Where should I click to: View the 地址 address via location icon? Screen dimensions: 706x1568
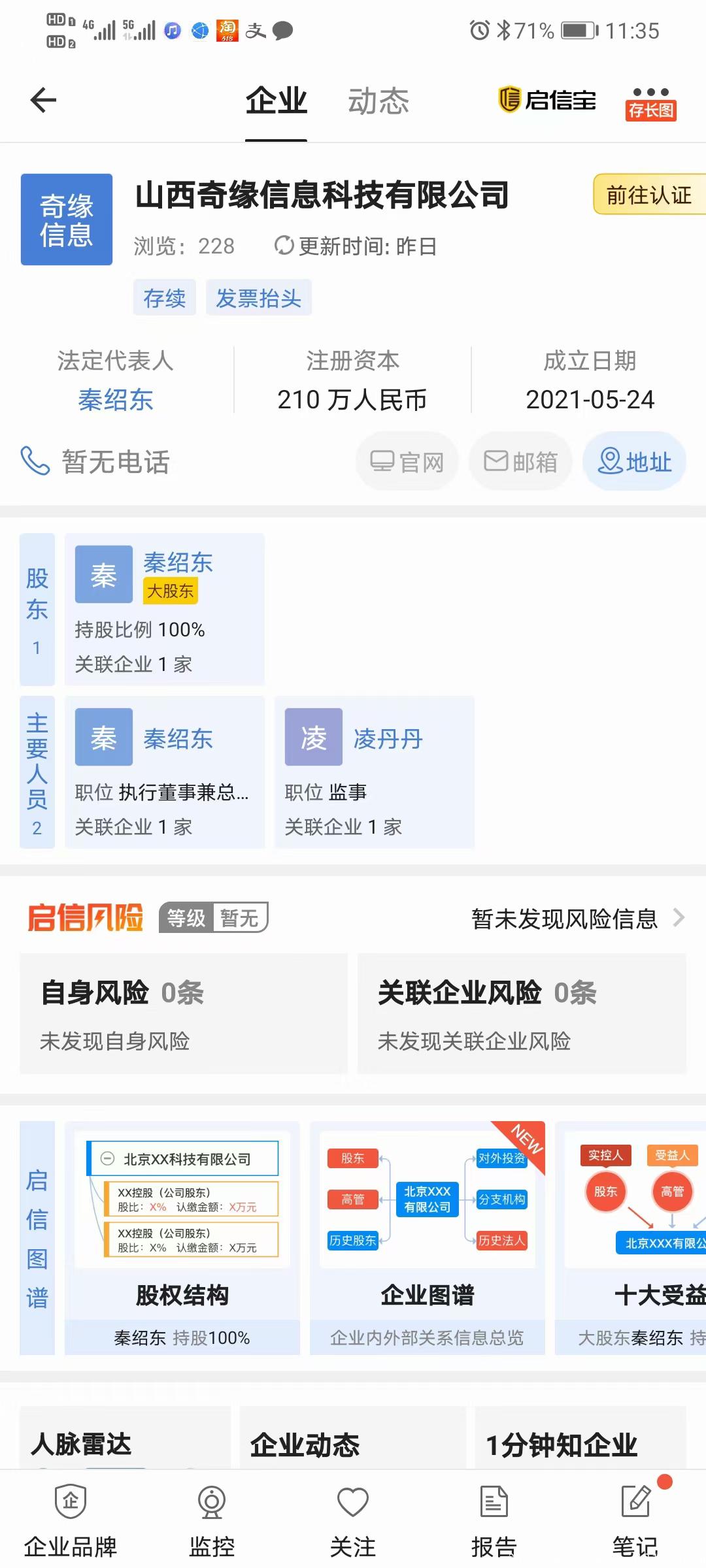pos(633,461)
